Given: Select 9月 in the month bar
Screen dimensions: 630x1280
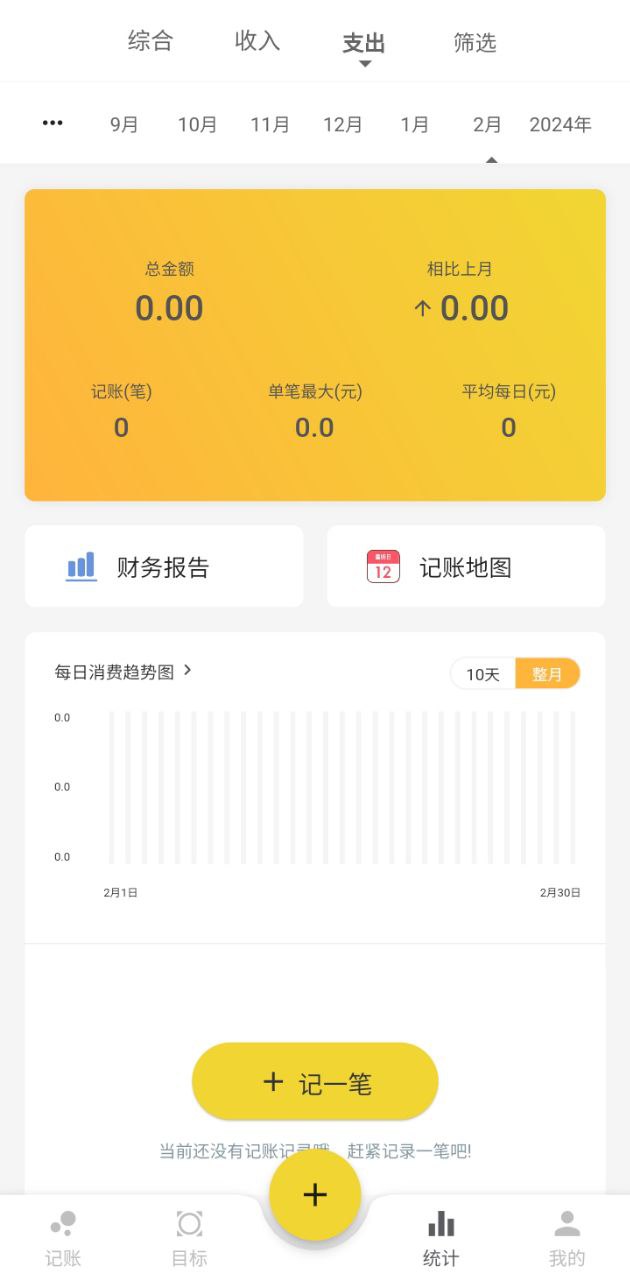Looking at the screenshot, I should (124, 124).
